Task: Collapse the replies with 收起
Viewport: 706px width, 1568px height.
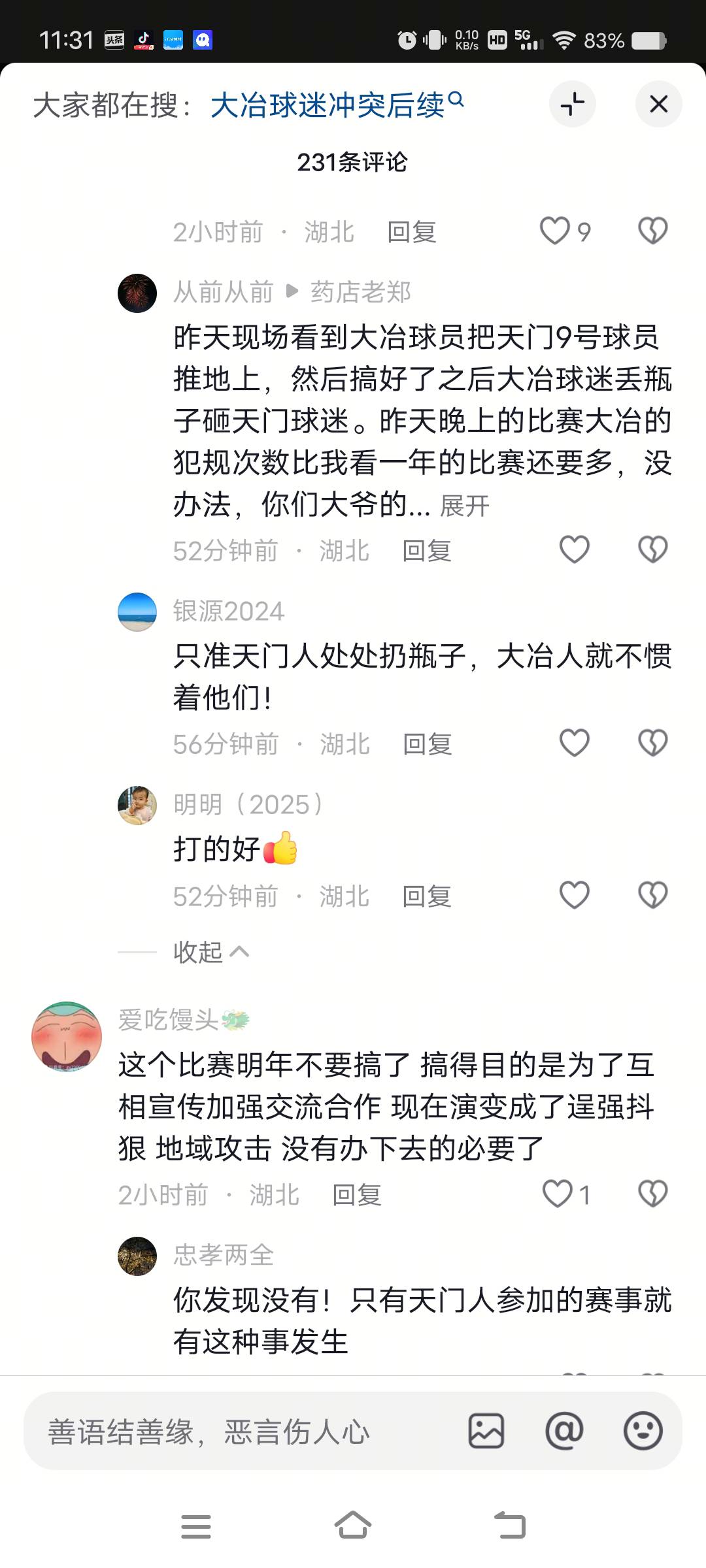Action: pyautogui.click(x=210, y=952)
